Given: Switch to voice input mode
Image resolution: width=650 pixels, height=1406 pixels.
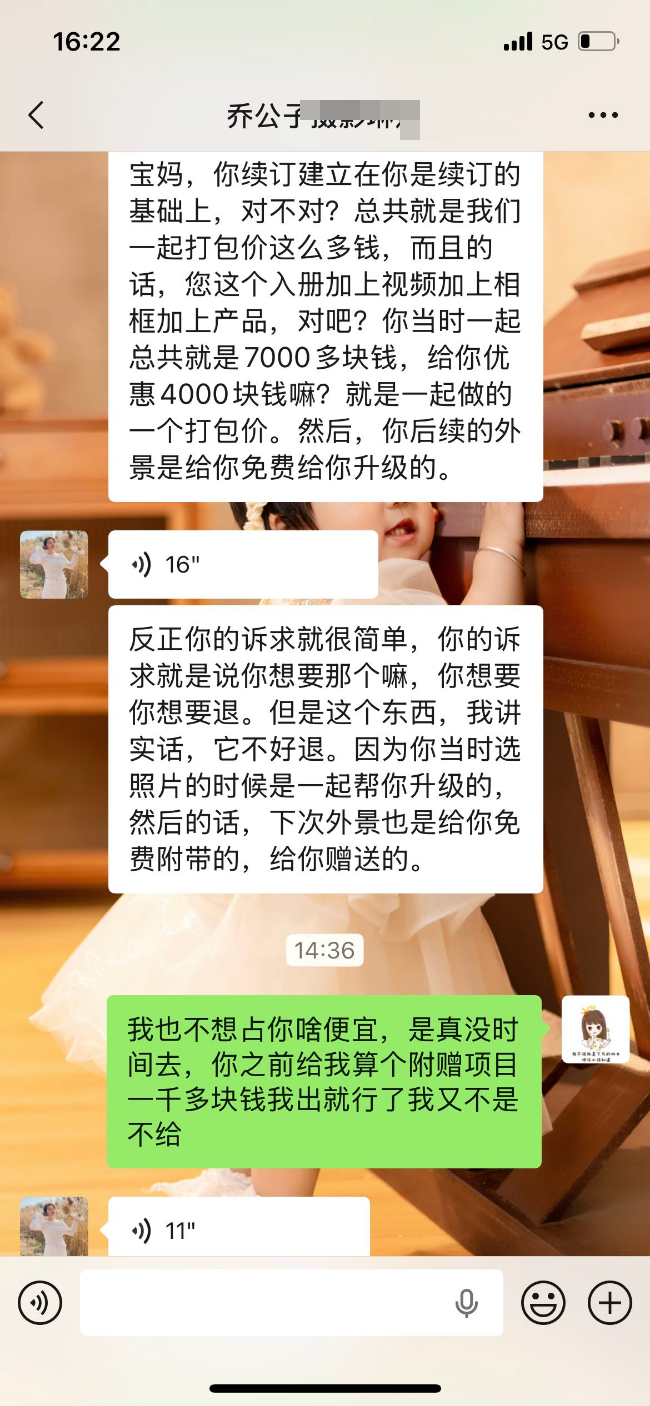Looking at the screenshot, I should (40, 1303).
